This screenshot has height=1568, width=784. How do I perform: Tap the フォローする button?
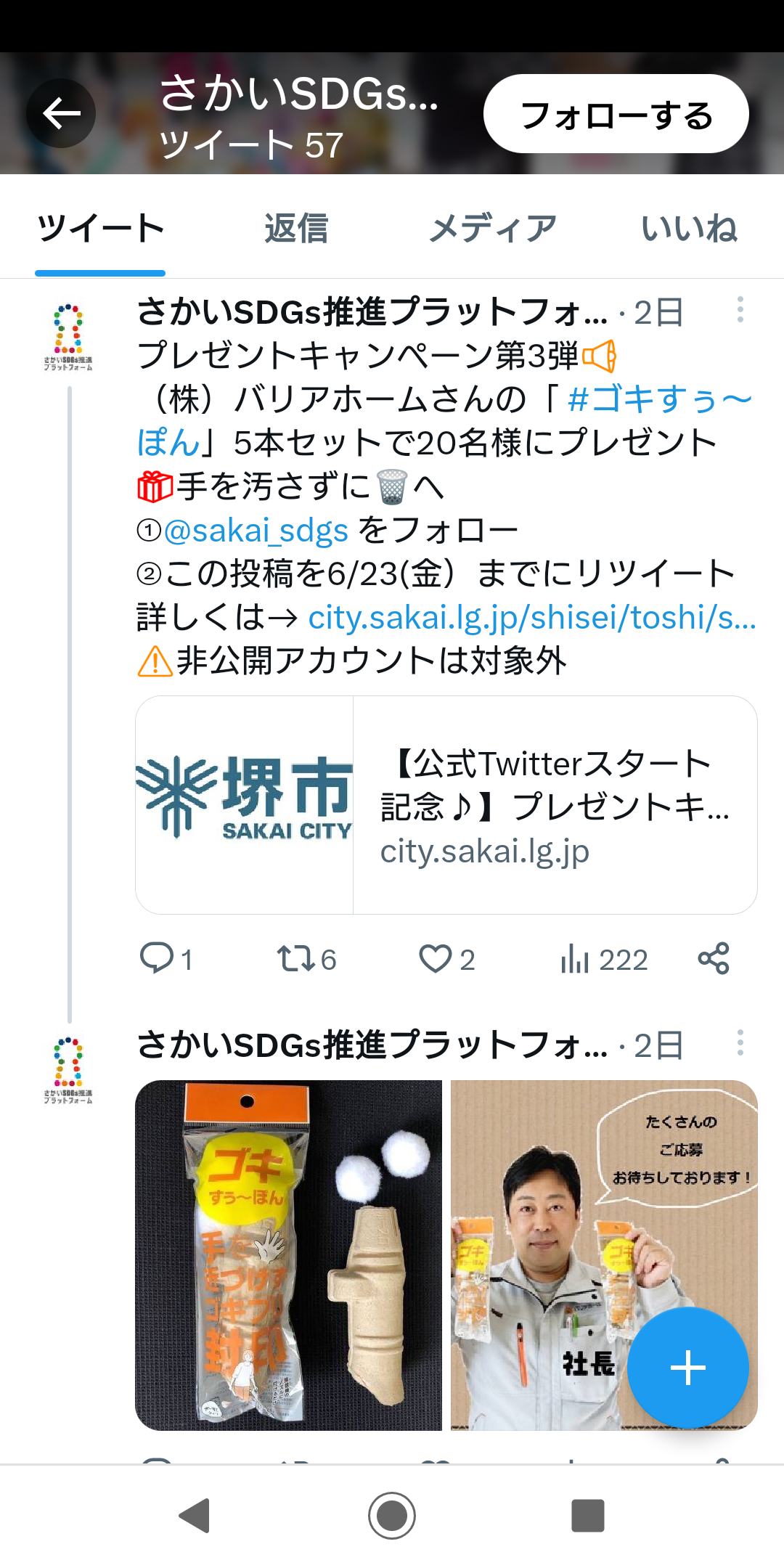pyautogui.click(x=616, y=114)
